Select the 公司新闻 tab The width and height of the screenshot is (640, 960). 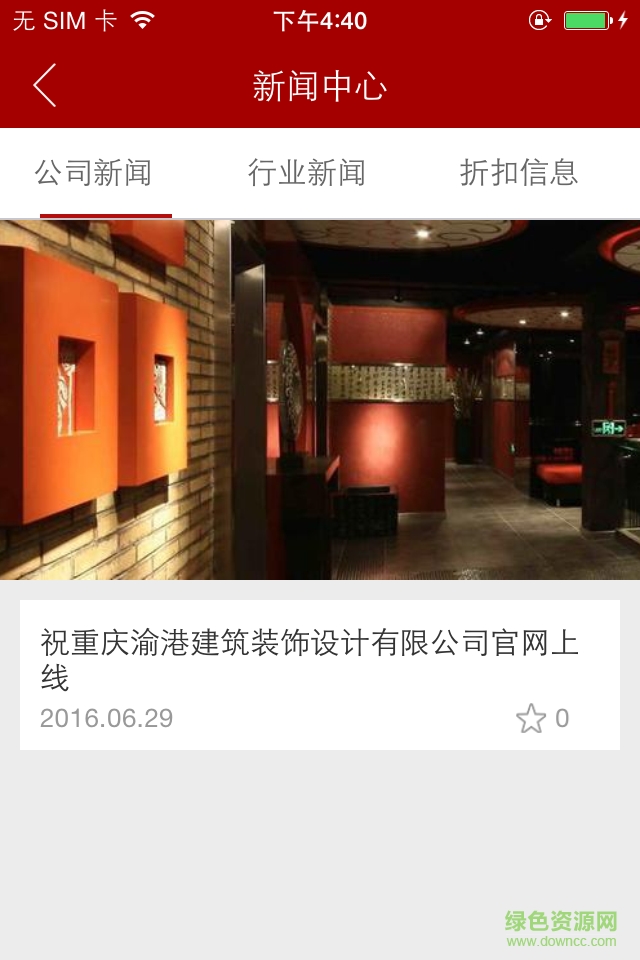pos(93,173)
